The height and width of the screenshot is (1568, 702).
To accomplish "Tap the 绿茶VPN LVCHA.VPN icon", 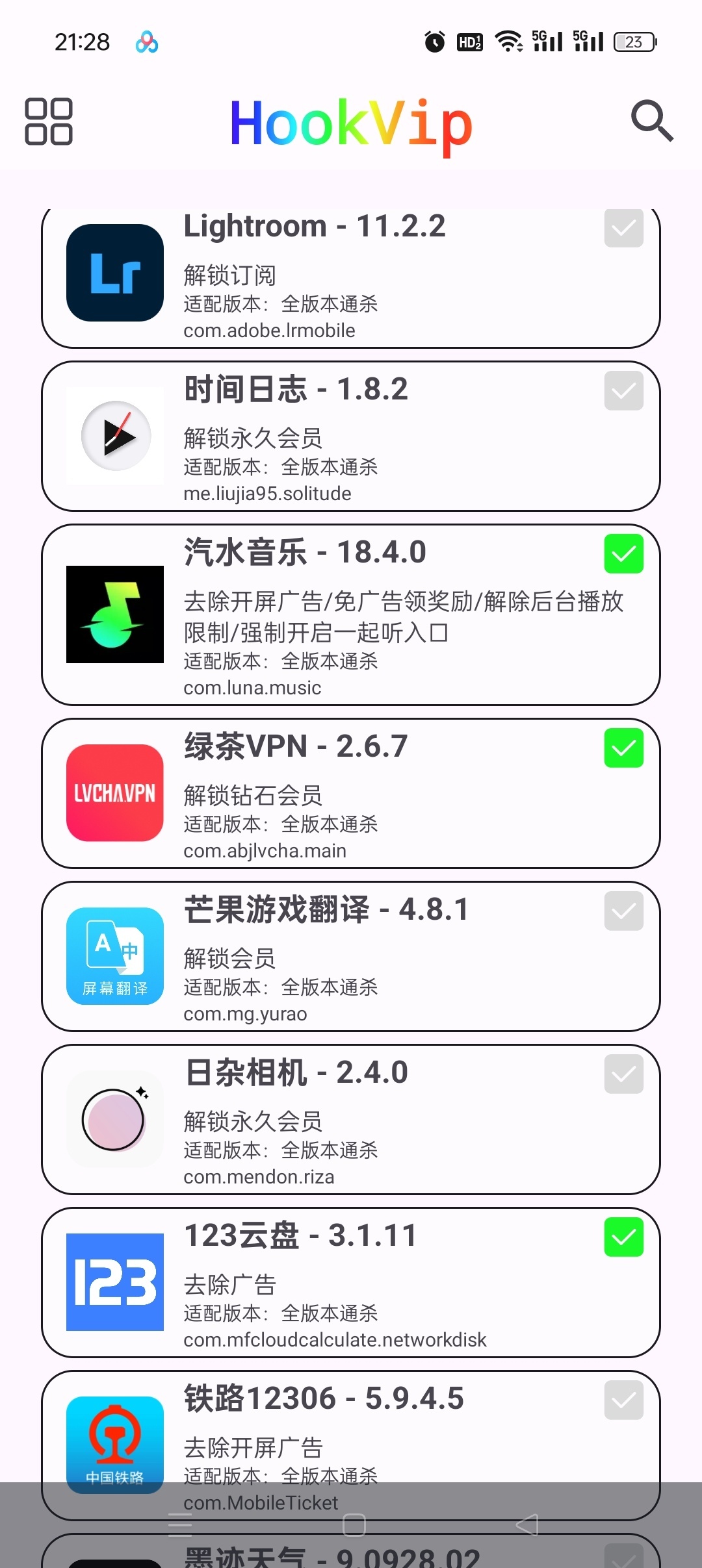I will [114, 794].
